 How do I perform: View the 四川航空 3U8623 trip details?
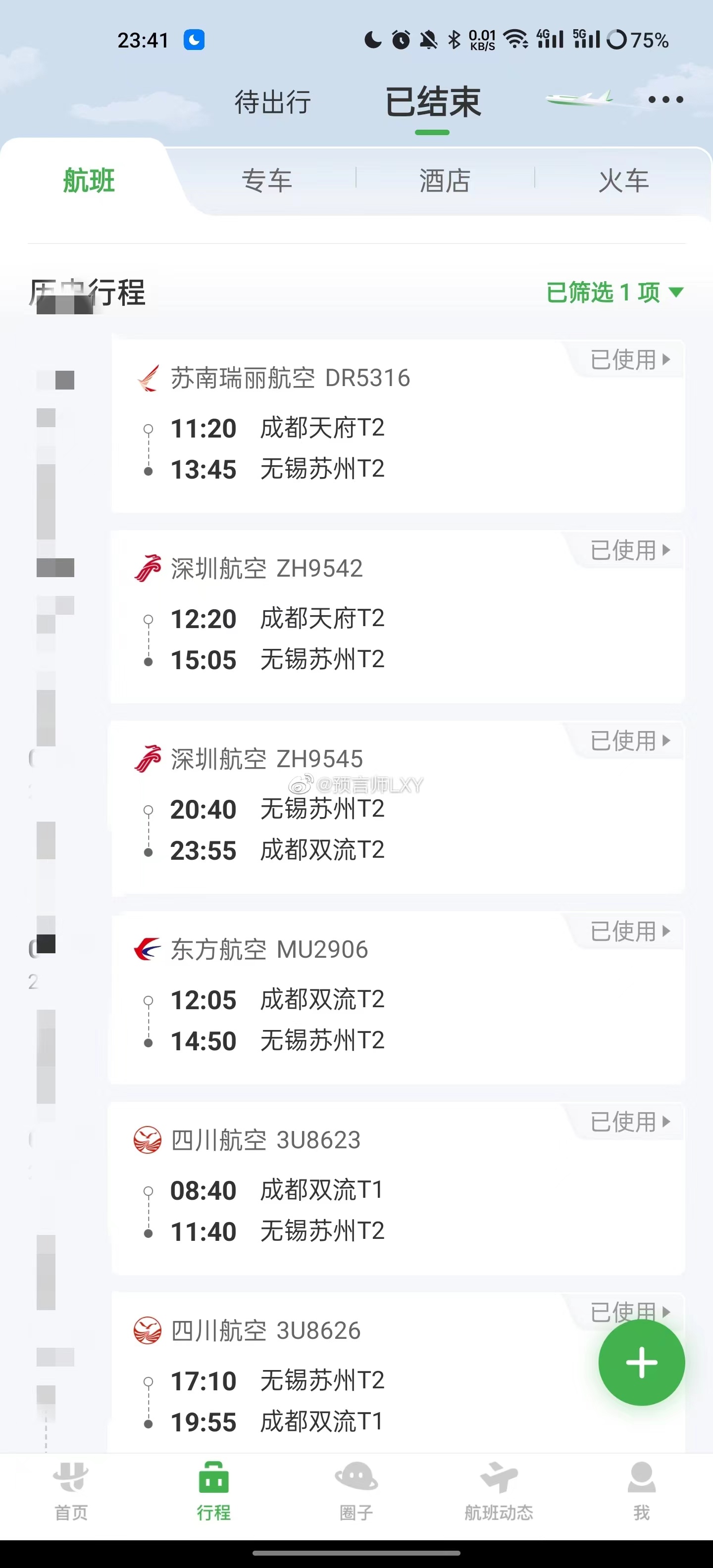[x=398, y=1187]
